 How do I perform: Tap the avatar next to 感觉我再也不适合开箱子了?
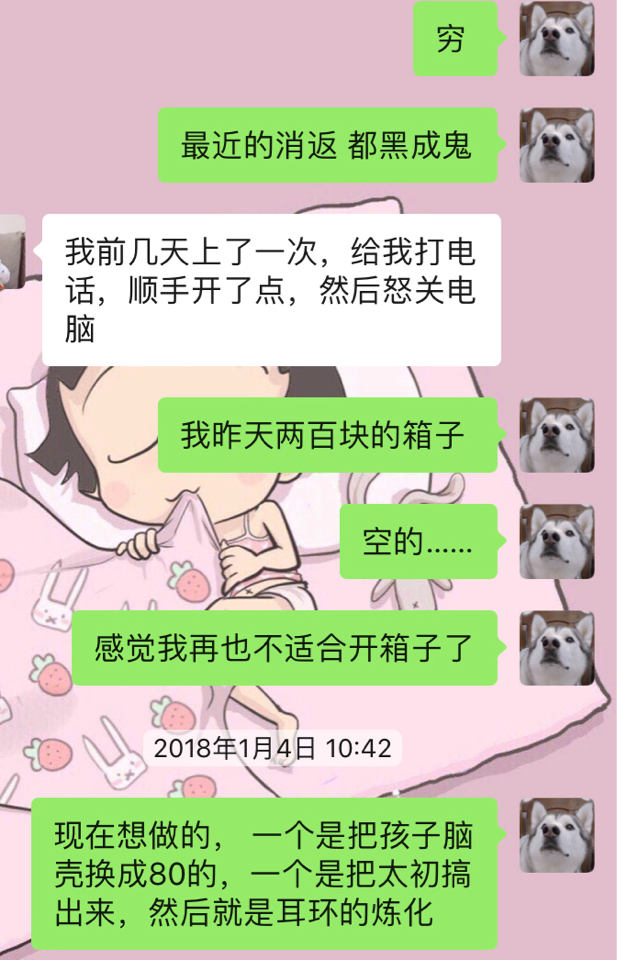557,647
